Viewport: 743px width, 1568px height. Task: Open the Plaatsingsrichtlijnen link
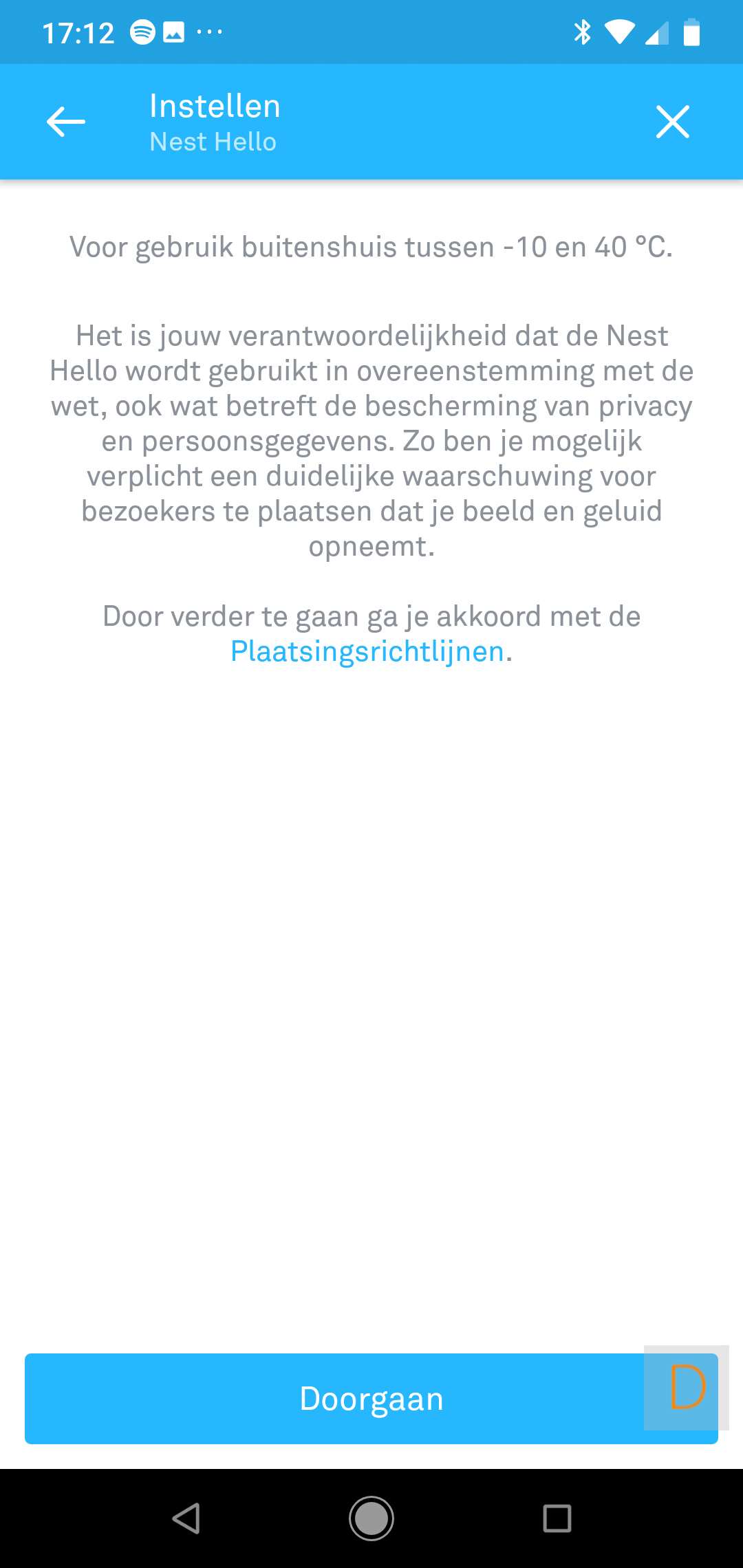tap(367, 651)
